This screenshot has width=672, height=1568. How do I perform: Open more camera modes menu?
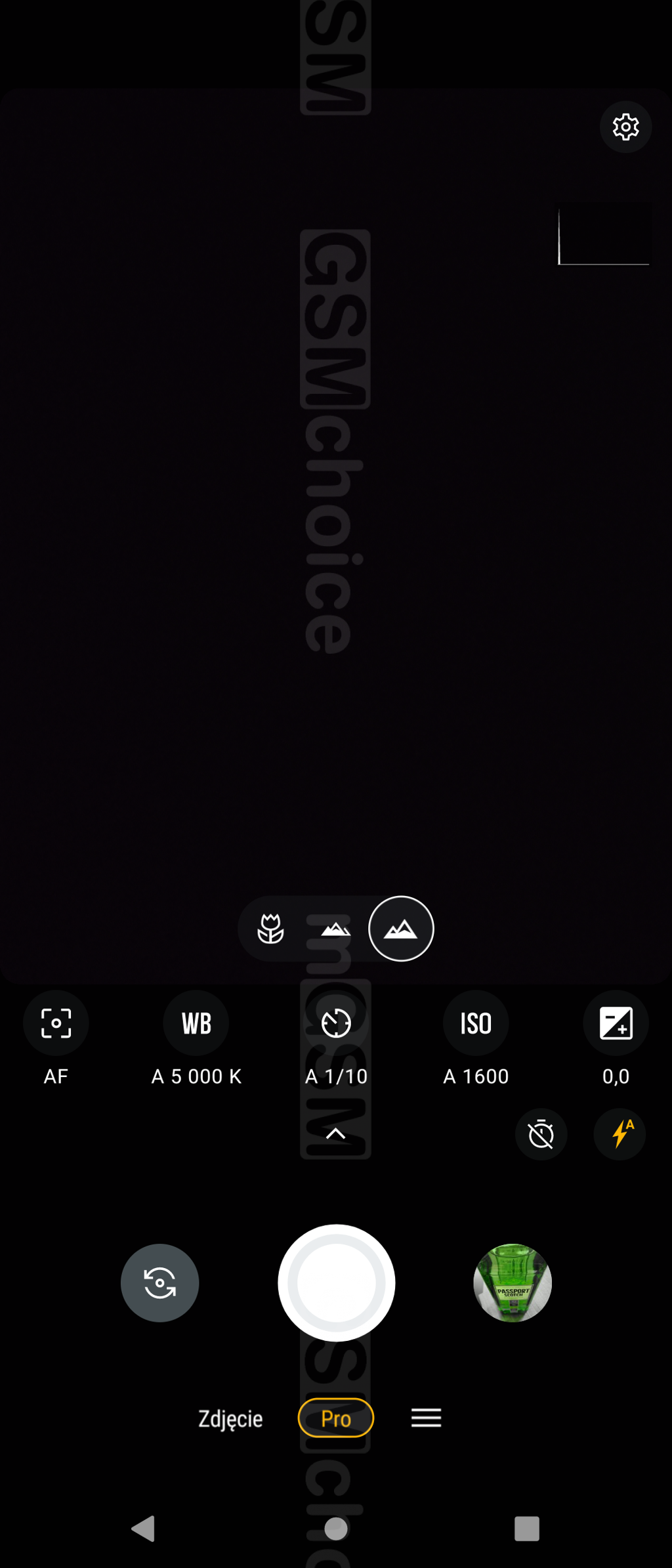coord(426,1418)
